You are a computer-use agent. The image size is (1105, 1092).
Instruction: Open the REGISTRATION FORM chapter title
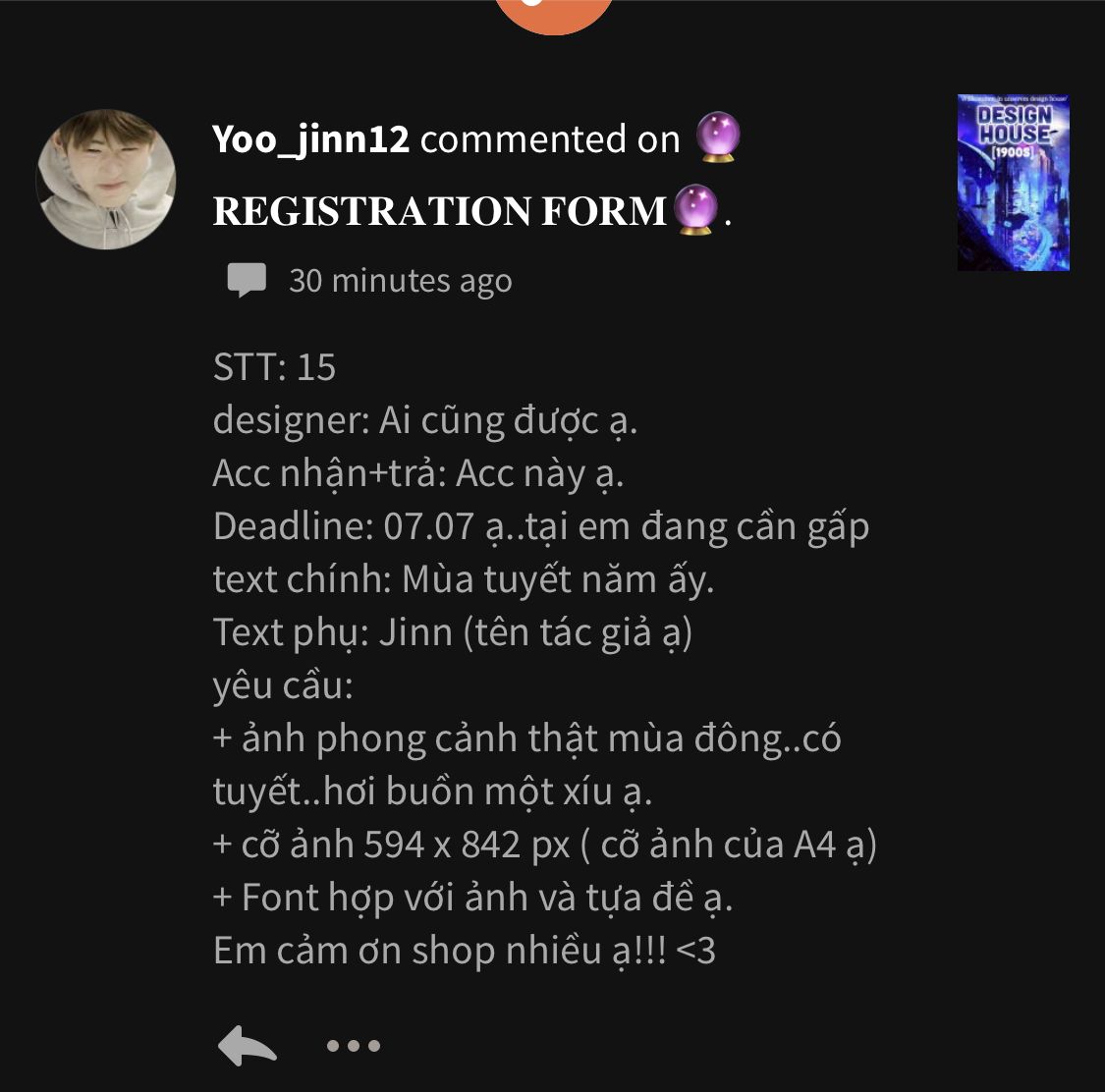click(x=440, y=211)
